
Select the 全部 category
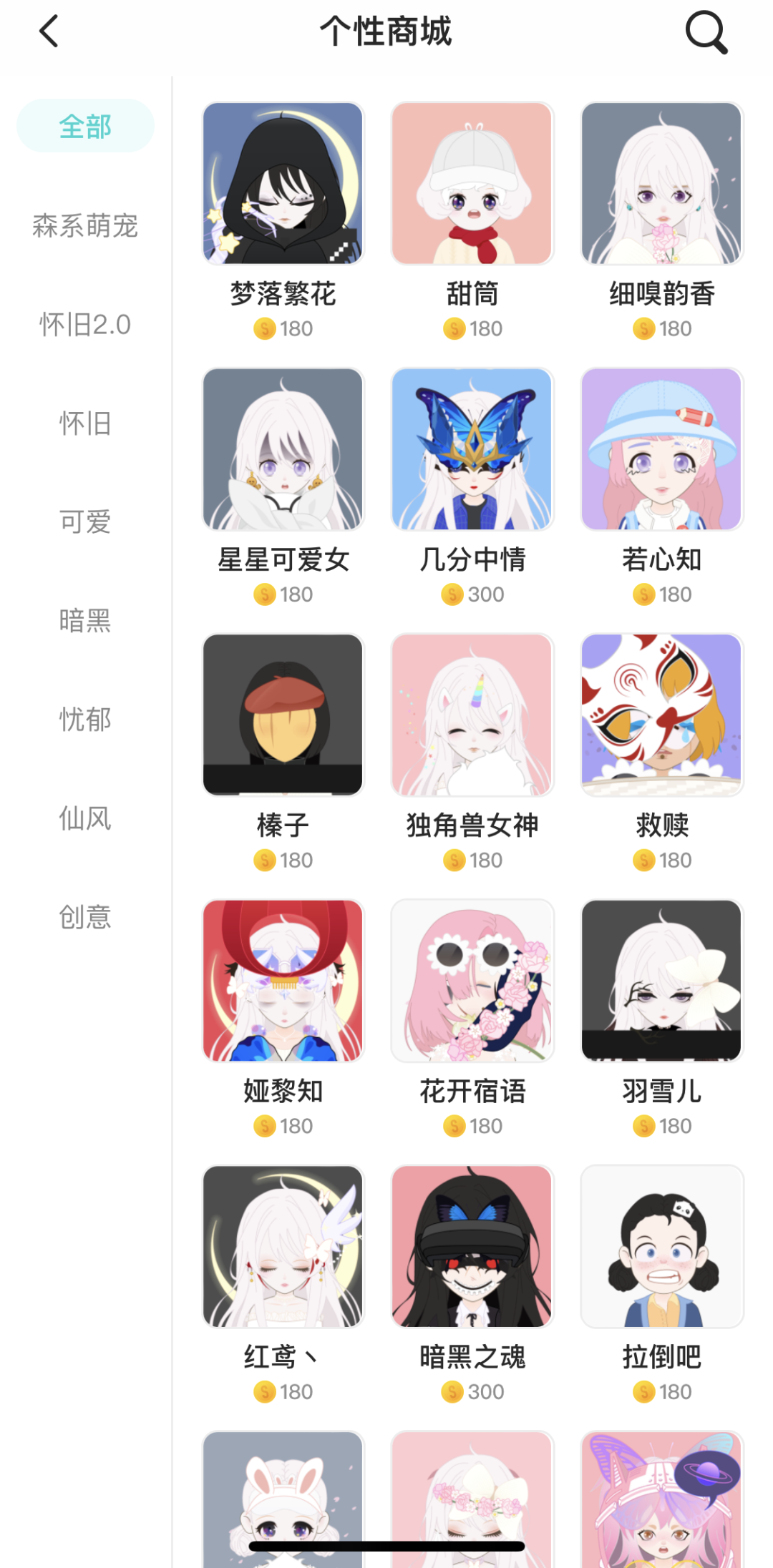pos(85,127)
